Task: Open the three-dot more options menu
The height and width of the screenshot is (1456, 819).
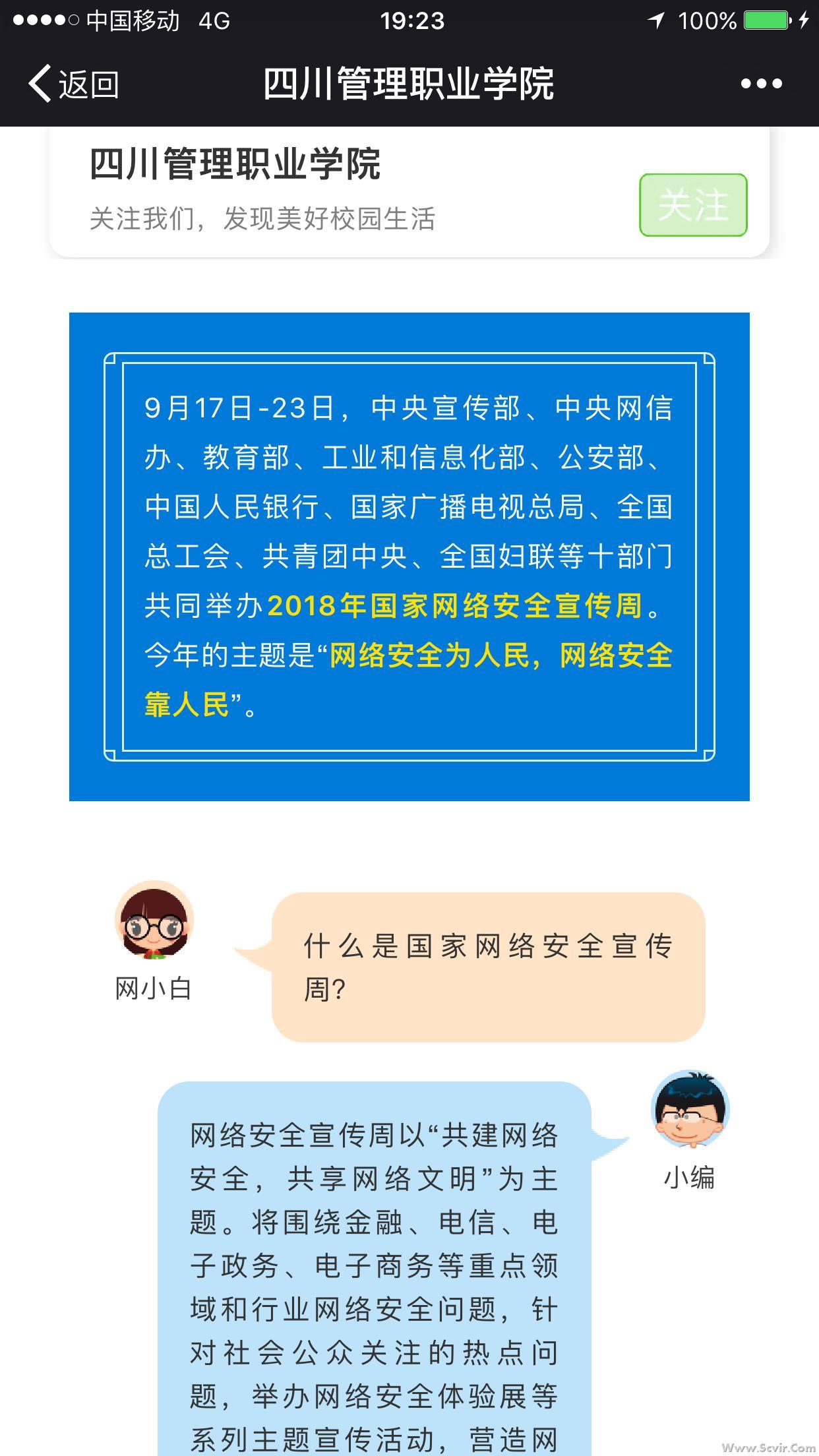Action: tap(761, 84)
